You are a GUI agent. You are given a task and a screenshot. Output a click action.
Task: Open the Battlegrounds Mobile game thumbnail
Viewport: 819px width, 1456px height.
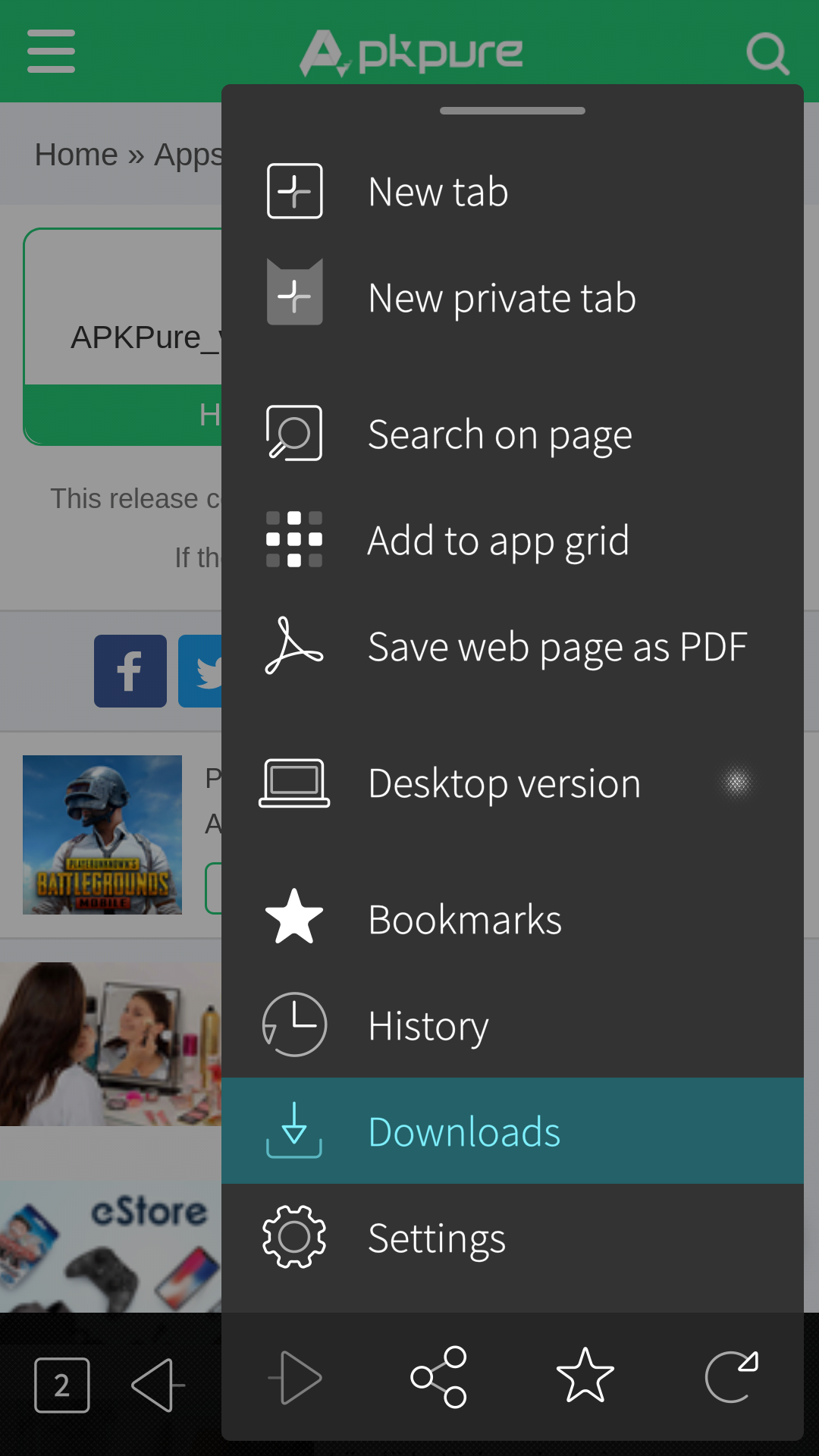click(102, 834)
